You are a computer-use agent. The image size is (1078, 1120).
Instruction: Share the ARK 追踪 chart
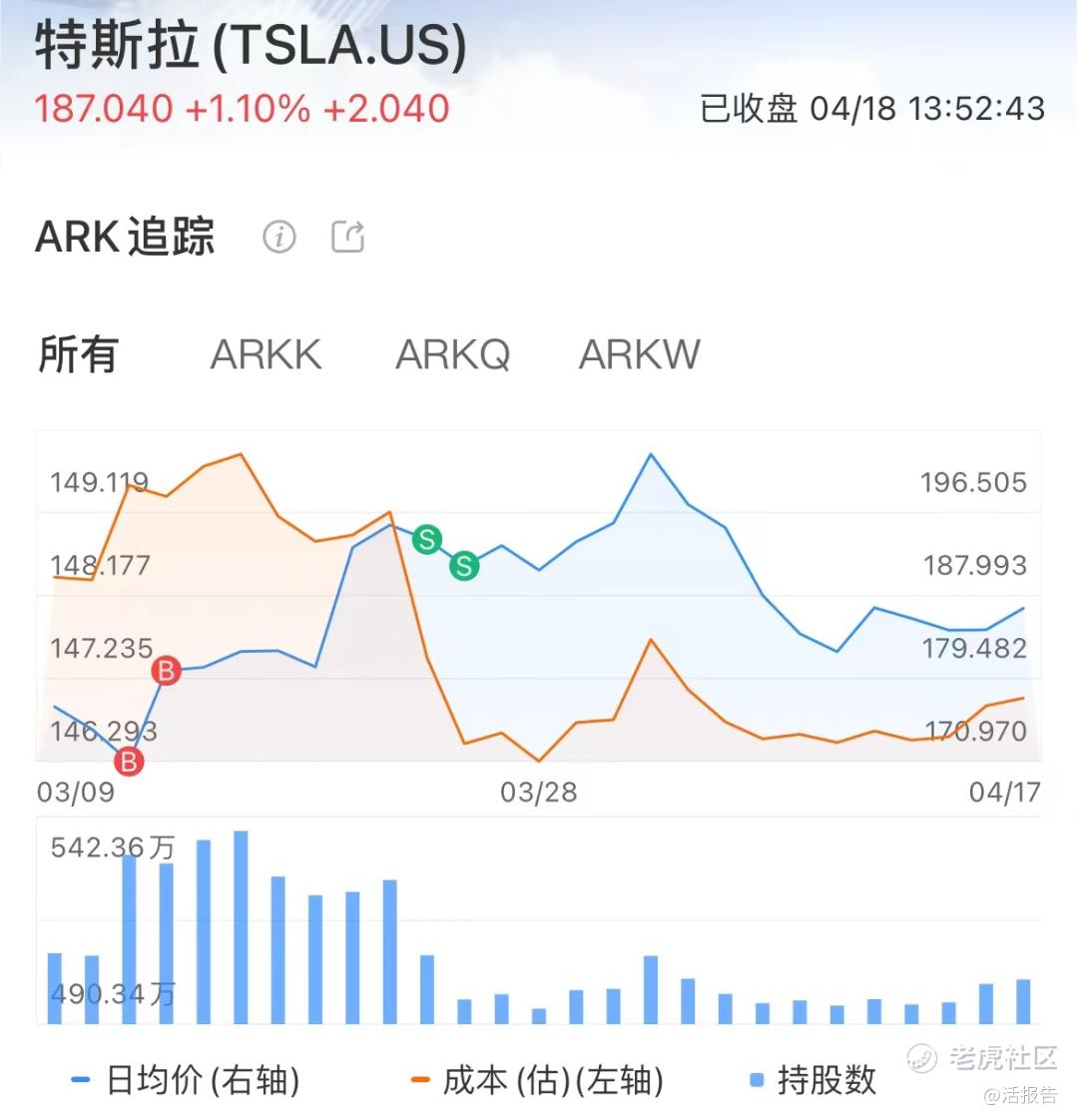point(347,237)
